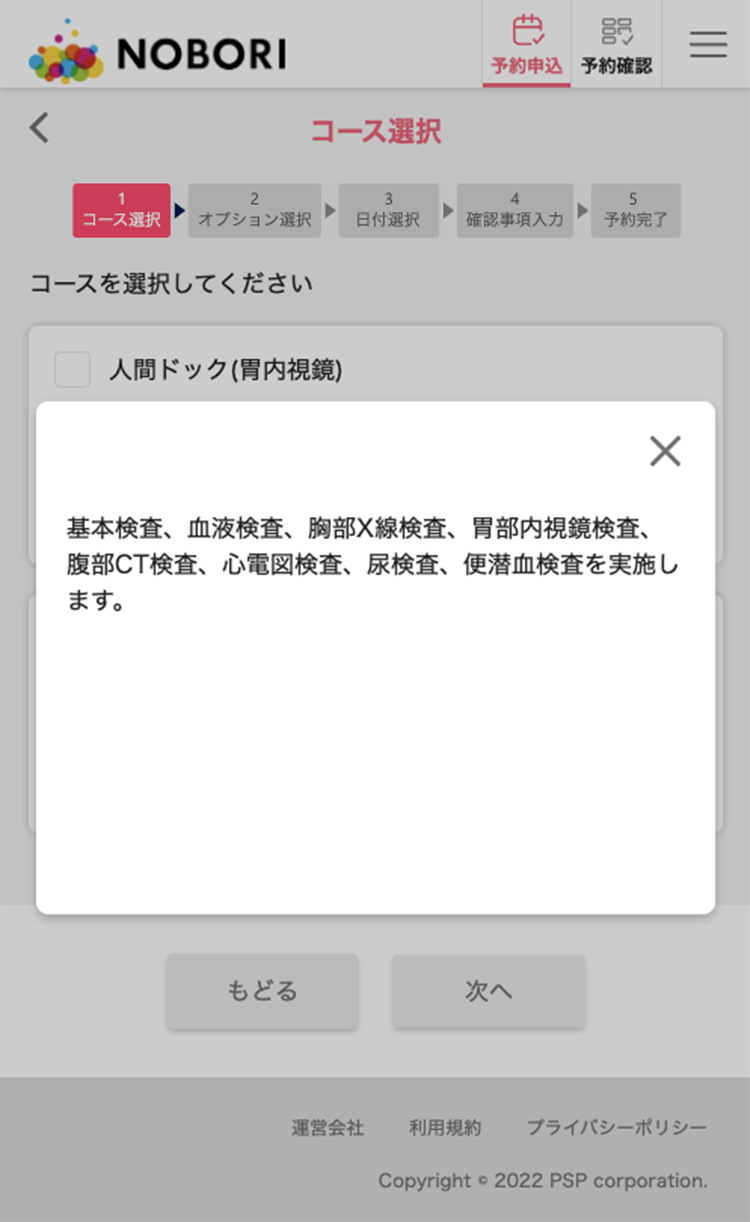The width and height of the screenshot is (750, 1222).
Task: Open the hamburger menu
Action: pyautogui.click(x=707, y=43)
